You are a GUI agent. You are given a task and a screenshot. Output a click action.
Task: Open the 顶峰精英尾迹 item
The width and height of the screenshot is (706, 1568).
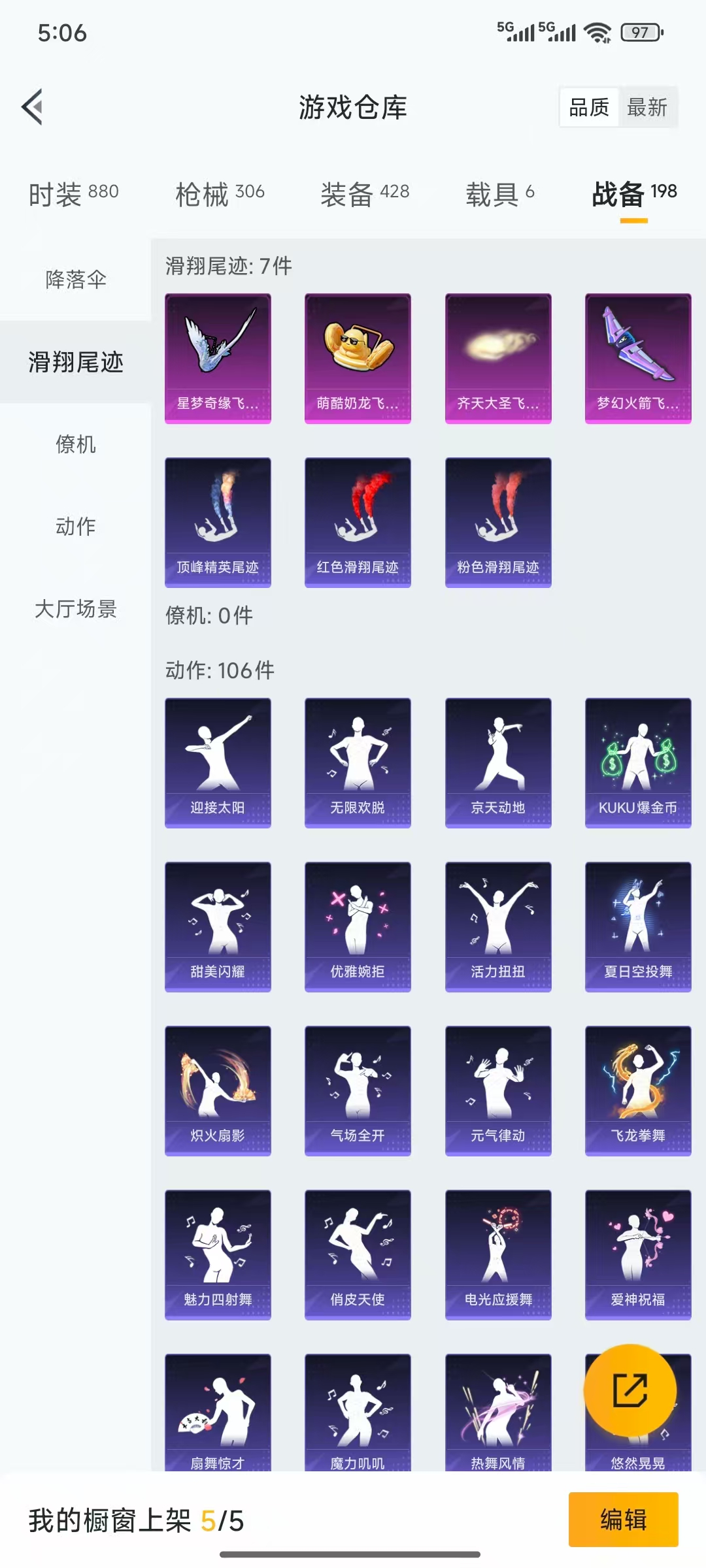click(218, 522)
